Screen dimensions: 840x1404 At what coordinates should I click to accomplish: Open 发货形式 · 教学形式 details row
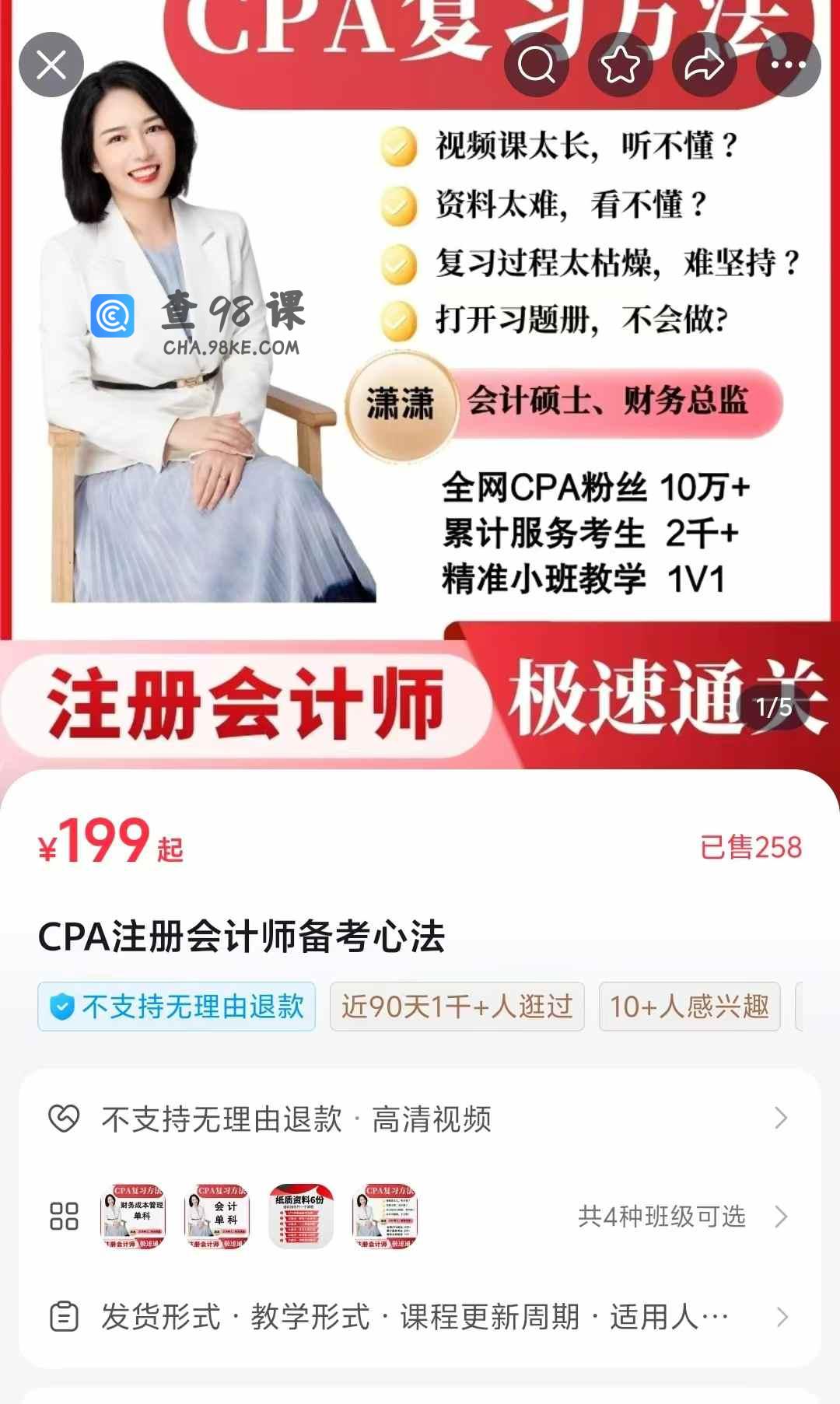tap(420, 1317)
